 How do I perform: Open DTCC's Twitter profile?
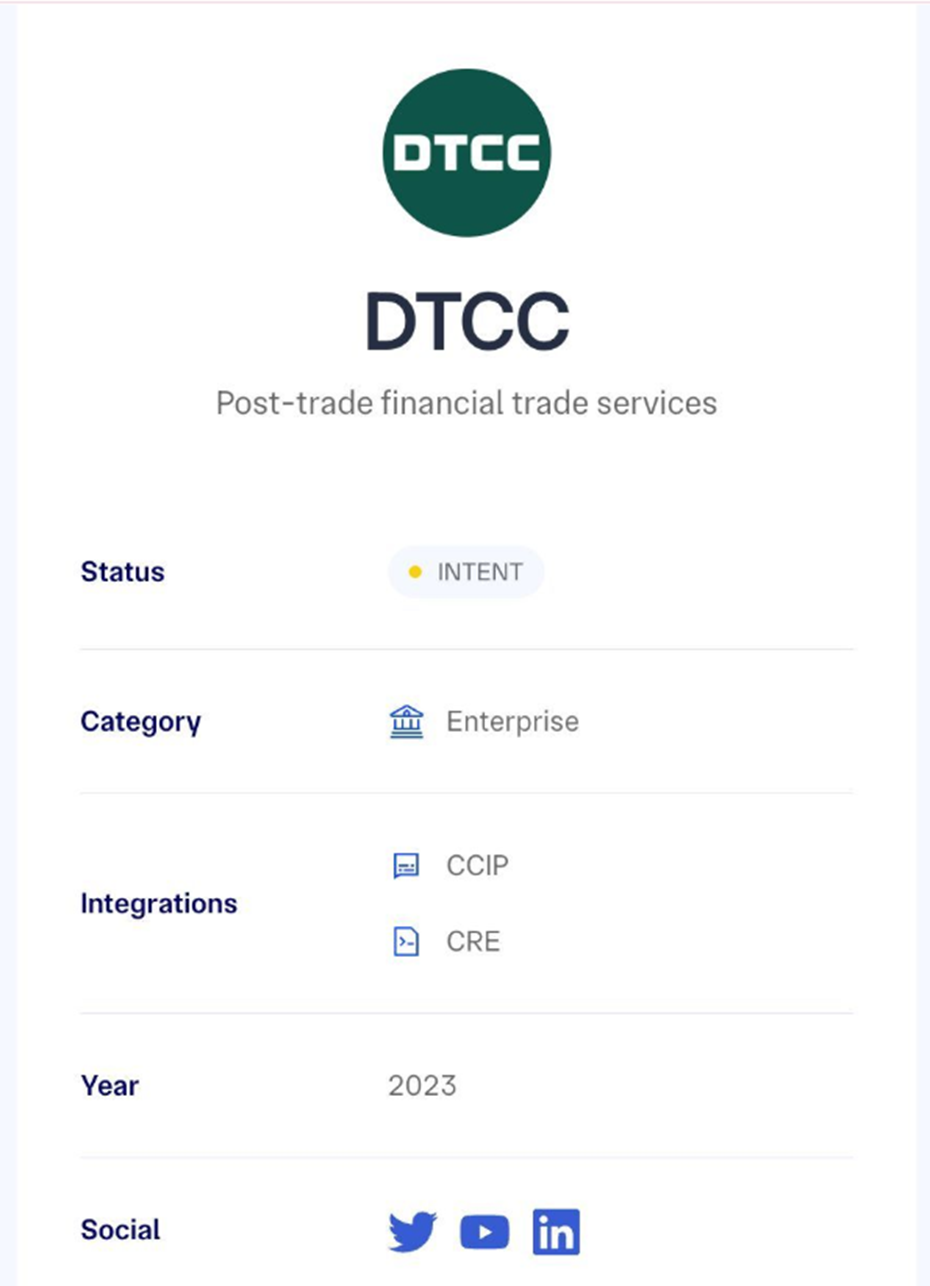tap(412, 1232)
